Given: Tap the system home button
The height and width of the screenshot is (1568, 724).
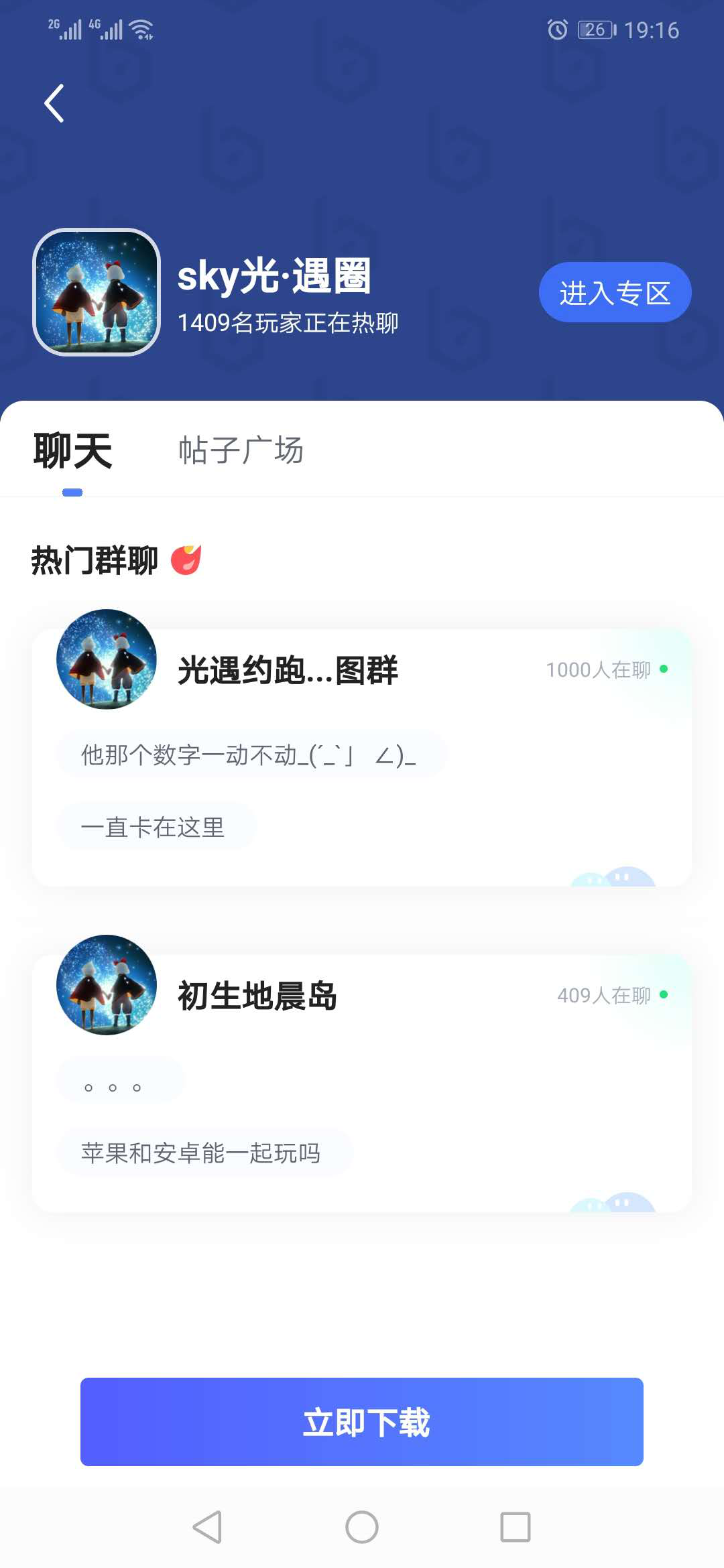Looking at the screenshot, I should pyautogui.click(x=362, y=1527).
